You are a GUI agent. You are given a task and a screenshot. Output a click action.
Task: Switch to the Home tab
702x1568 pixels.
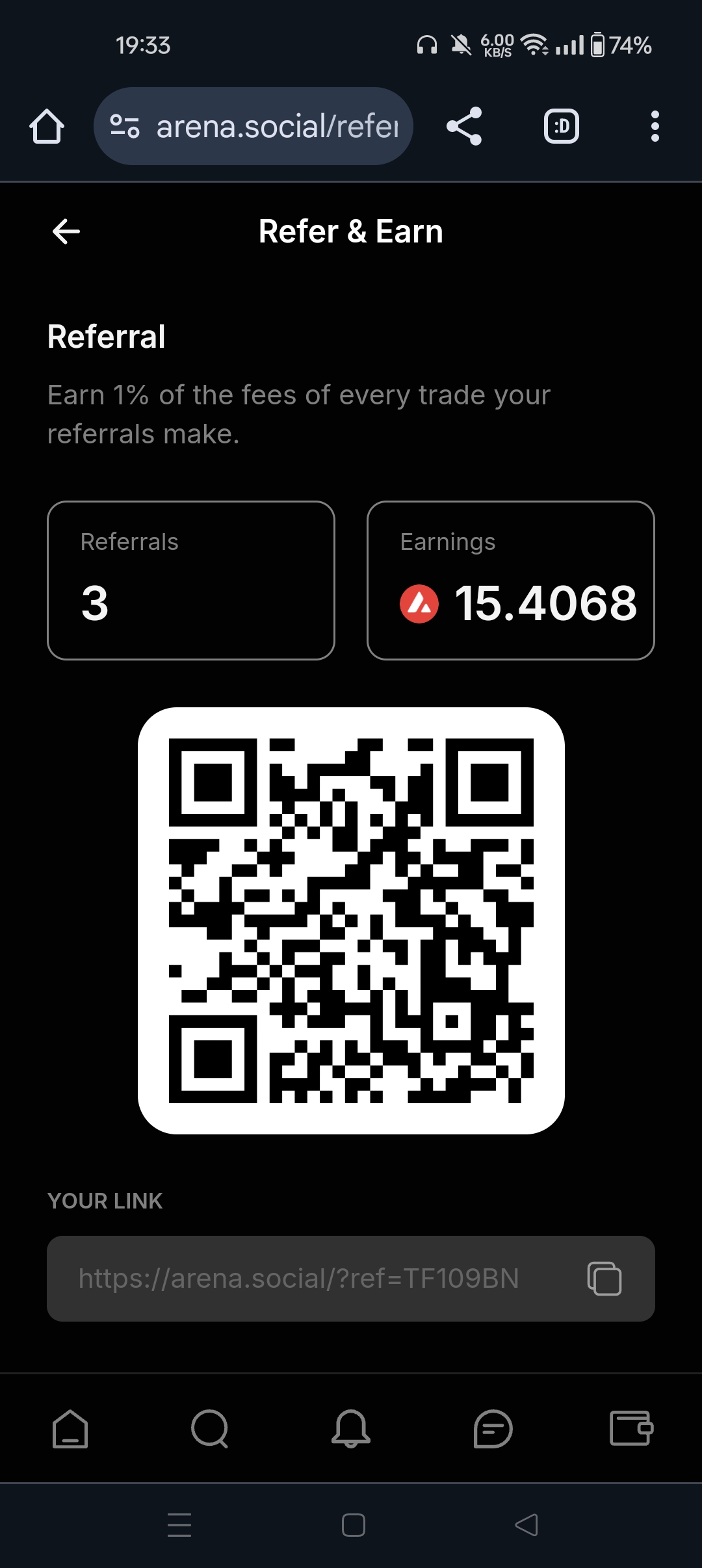coord(70,1428)
